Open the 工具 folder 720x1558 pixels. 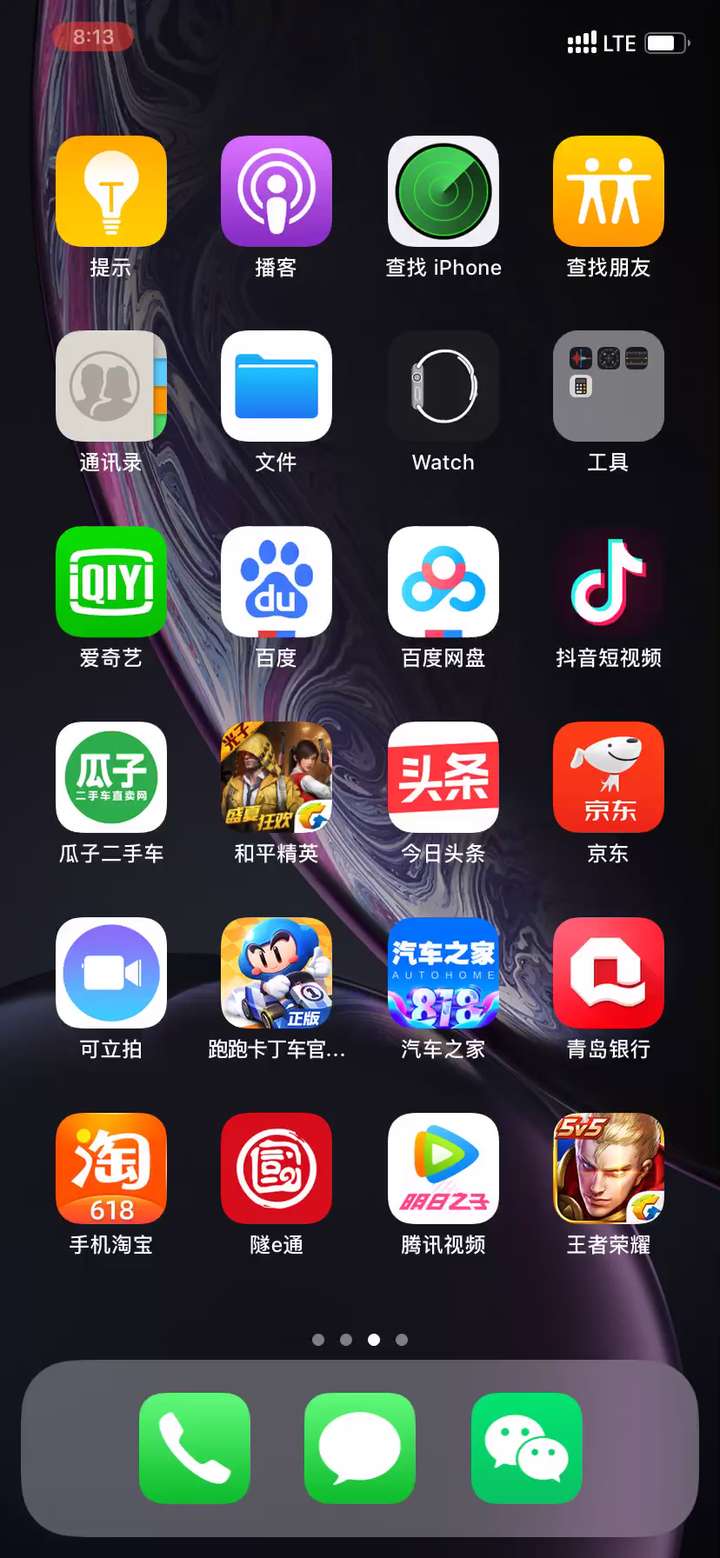(x=608, y=386)
